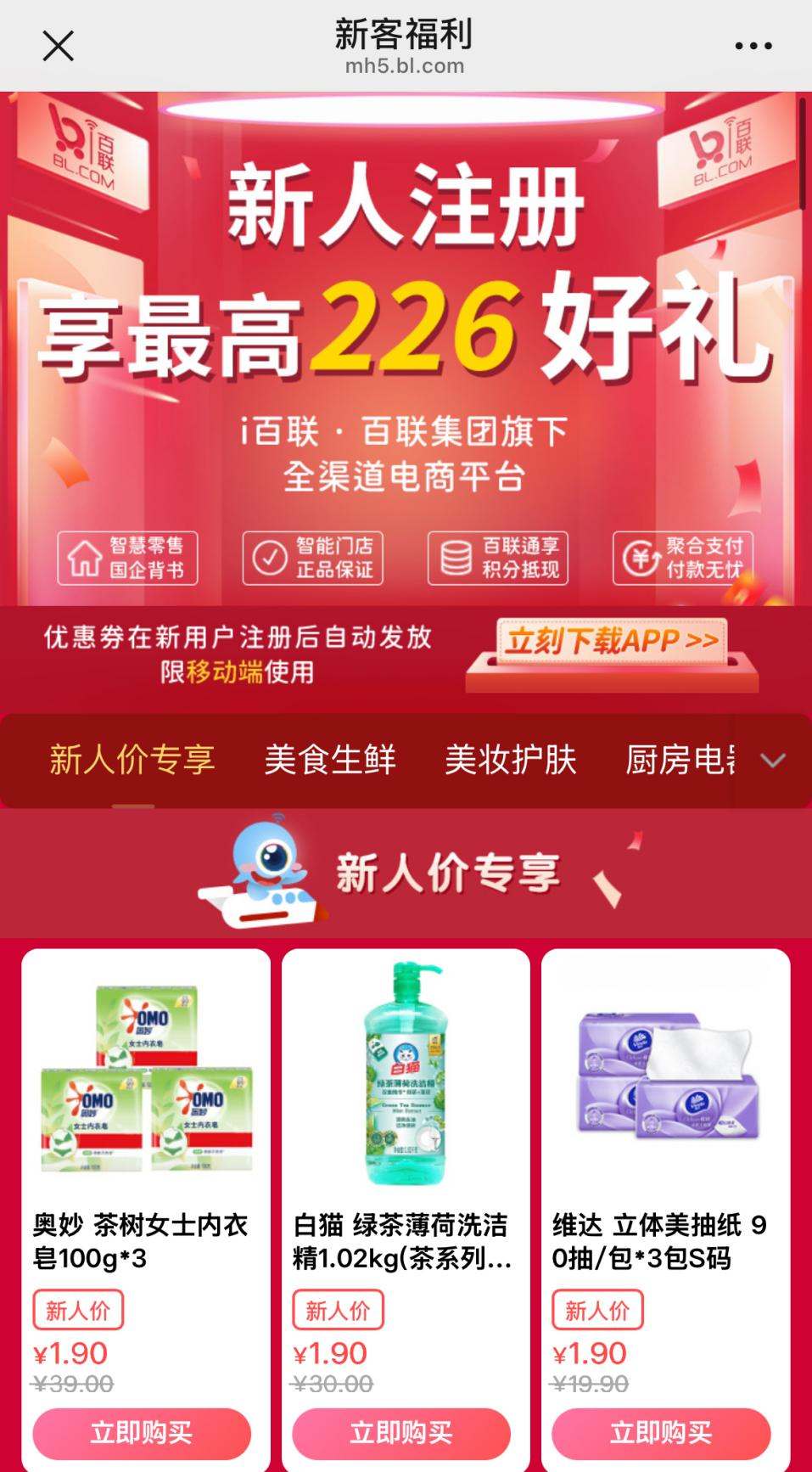
Task: Close the 新客福利 web page
Action: [58, 46]
